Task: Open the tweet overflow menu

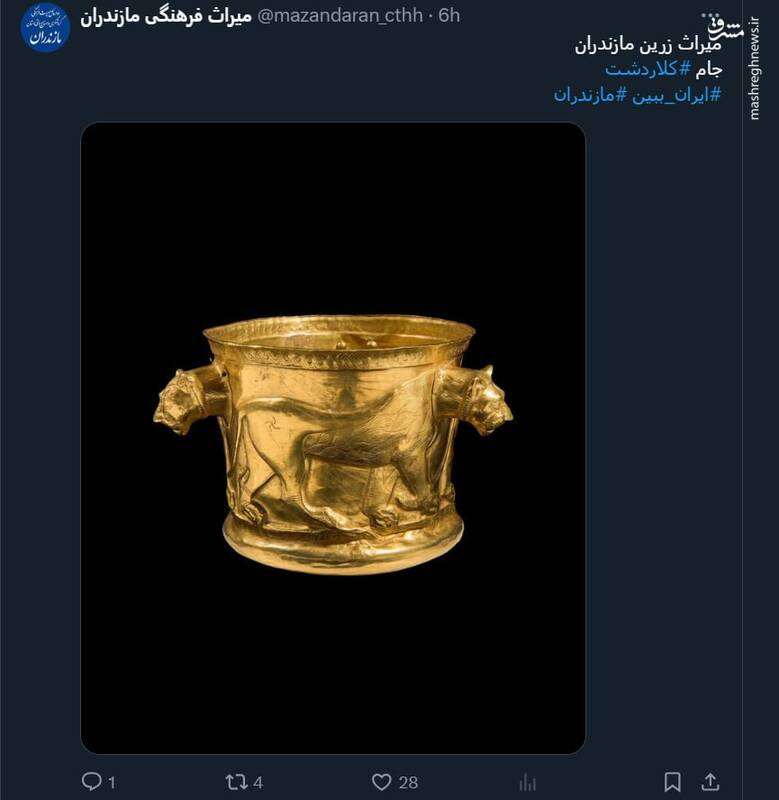Action: pyautogui.click(x=710, y=17)
